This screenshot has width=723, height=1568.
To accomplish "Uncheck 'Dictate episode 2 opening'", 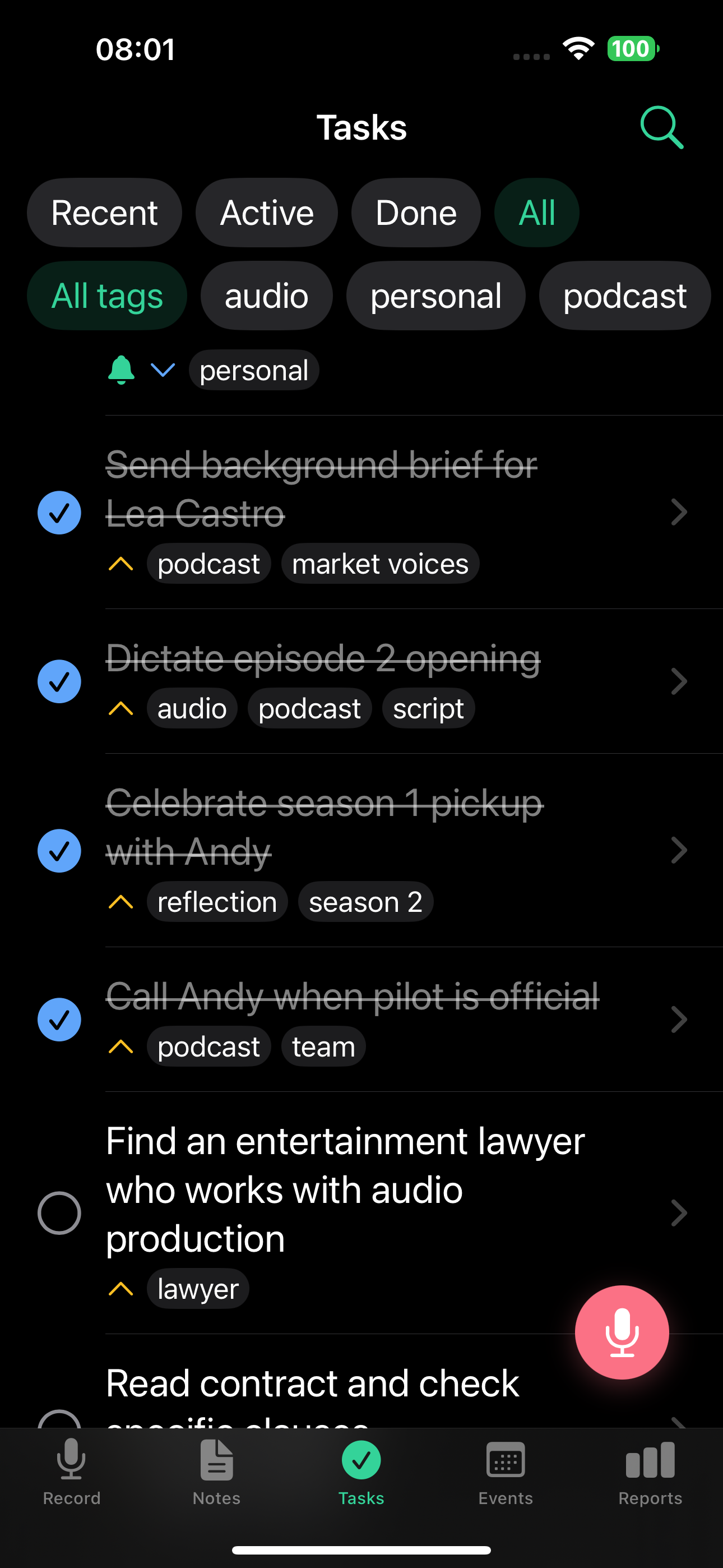I will 58,681.
